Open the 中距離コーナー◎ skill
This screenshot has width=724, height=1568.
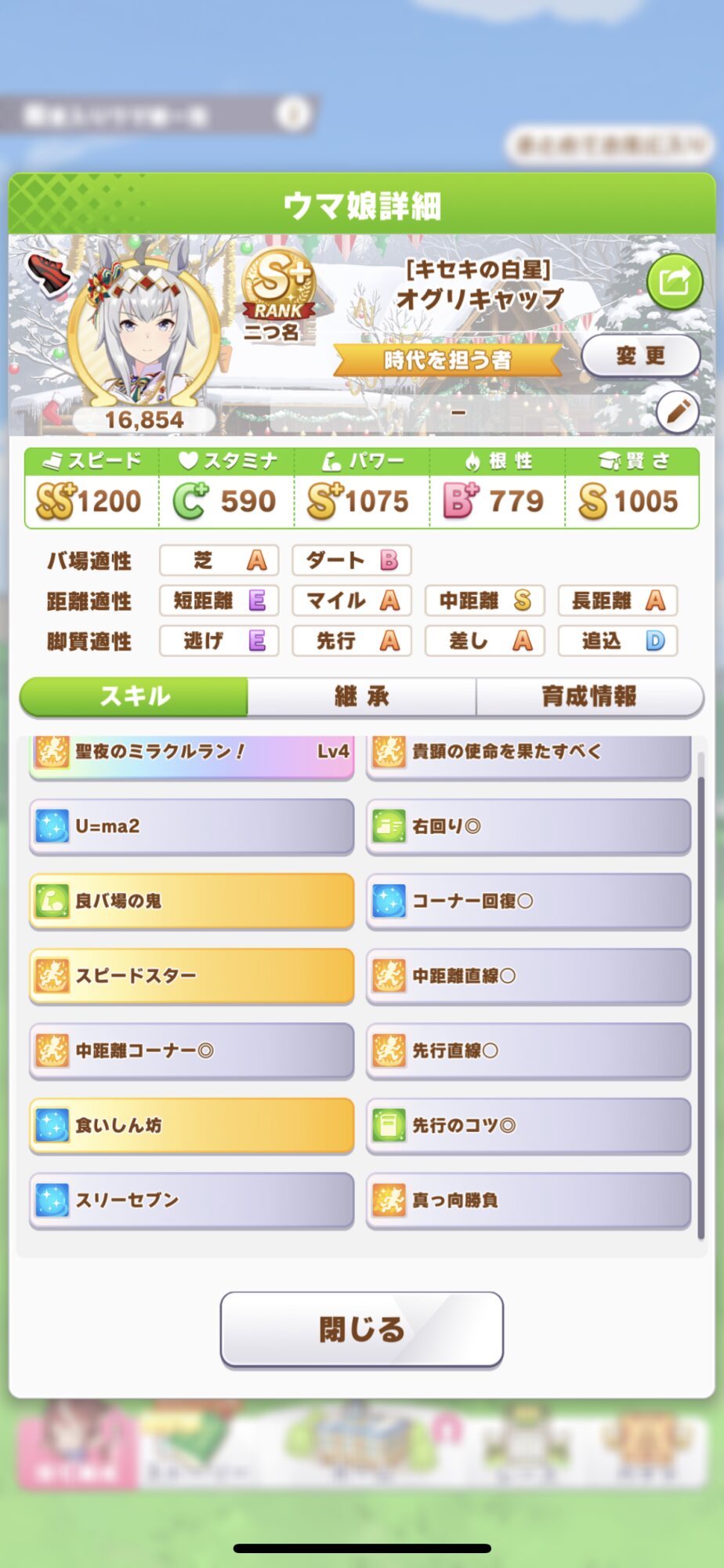pos(191,1051)
